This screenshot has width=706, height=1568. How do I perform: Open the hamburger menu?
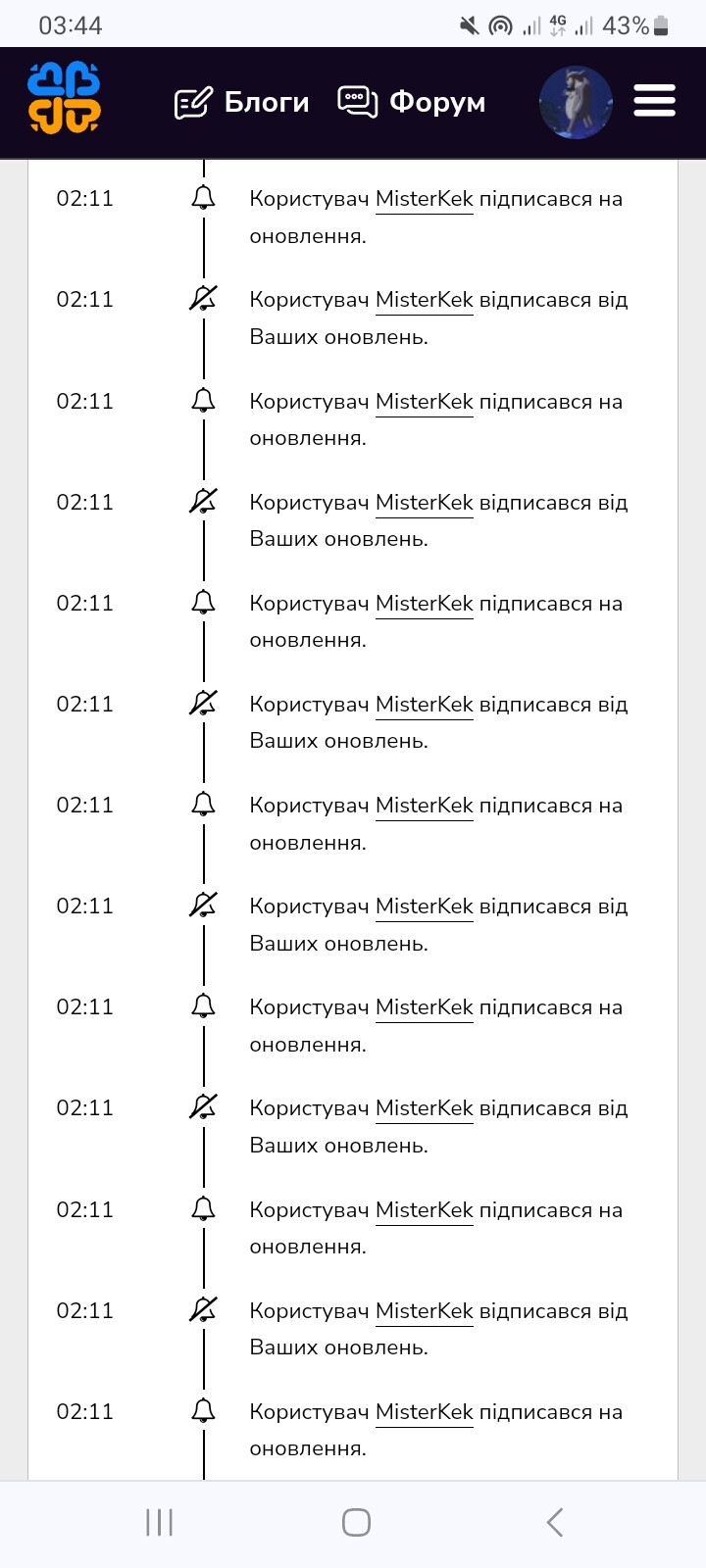(x=654, y=101)
